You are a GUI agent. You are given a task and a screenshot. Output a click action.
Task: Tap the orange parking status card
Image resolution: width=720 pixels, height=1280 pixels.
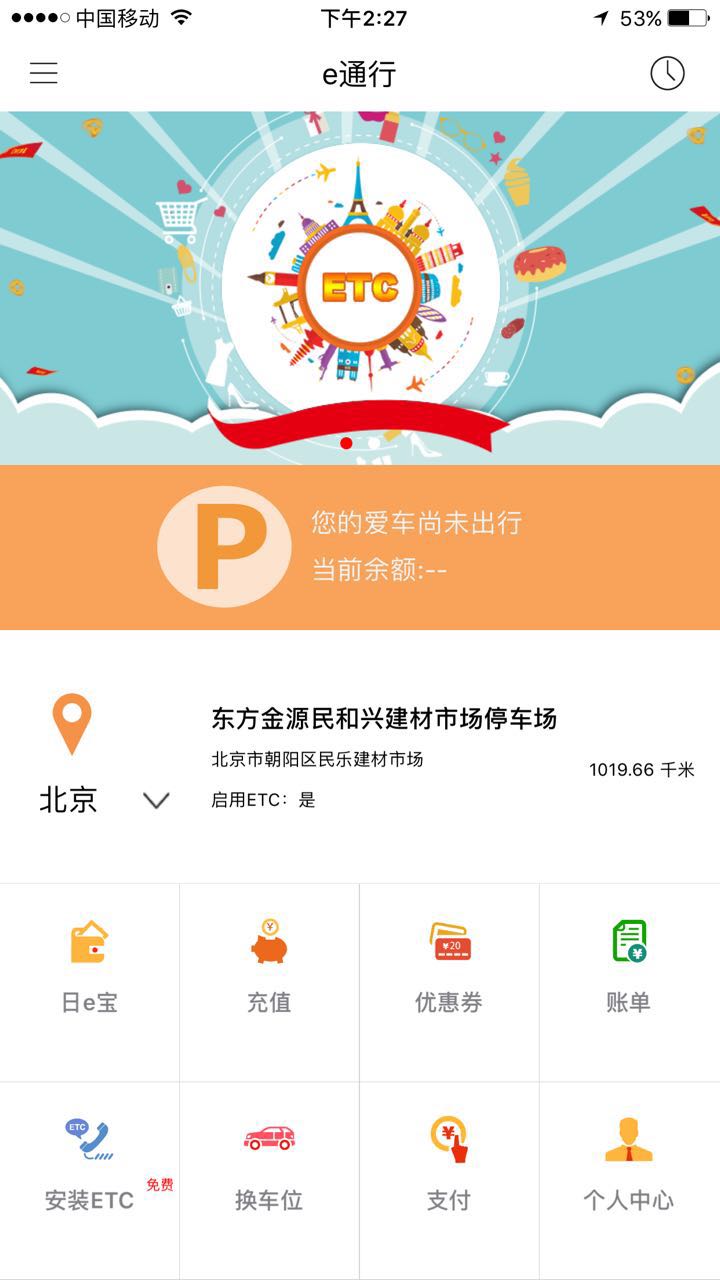pos(360,547)
